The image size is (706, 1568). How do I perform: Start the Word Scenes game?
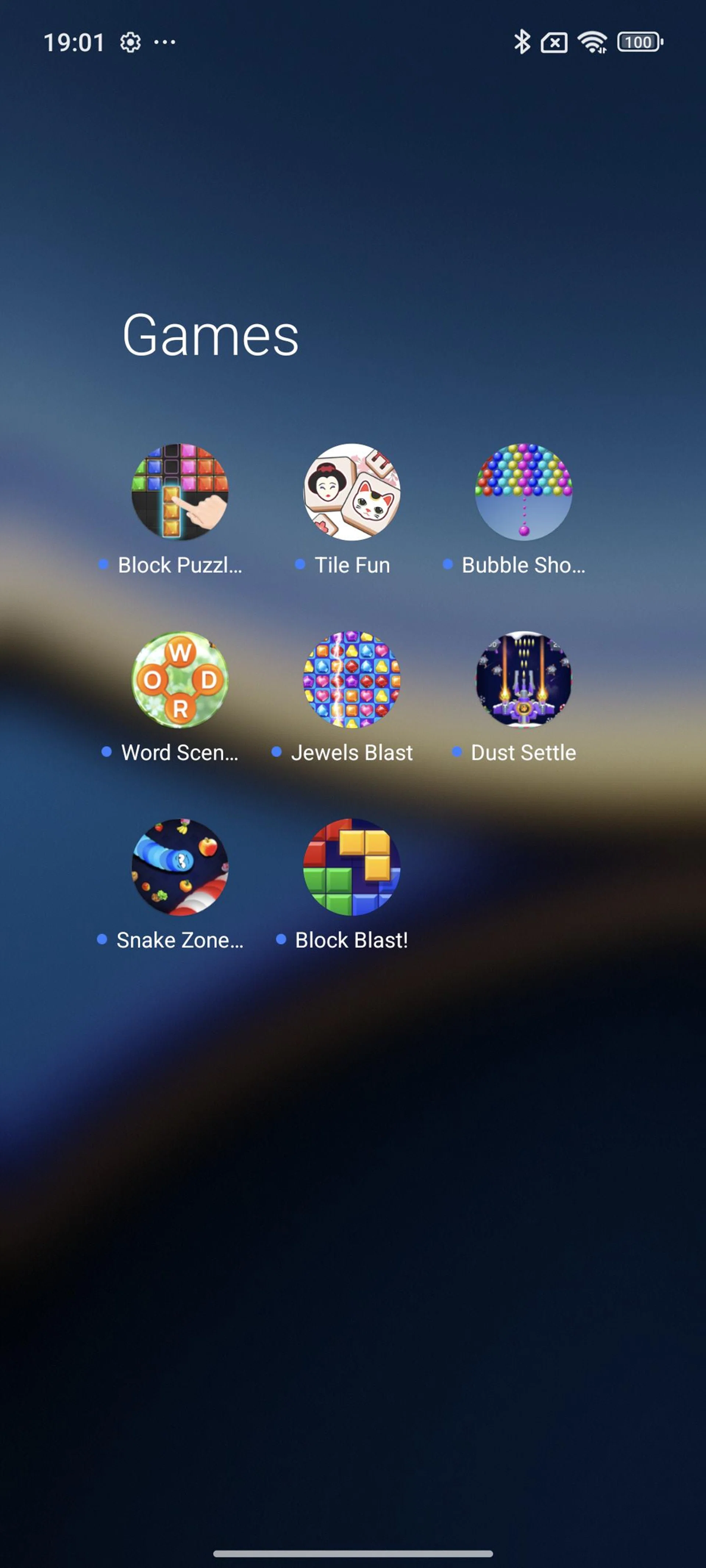(x=181, y=682)
